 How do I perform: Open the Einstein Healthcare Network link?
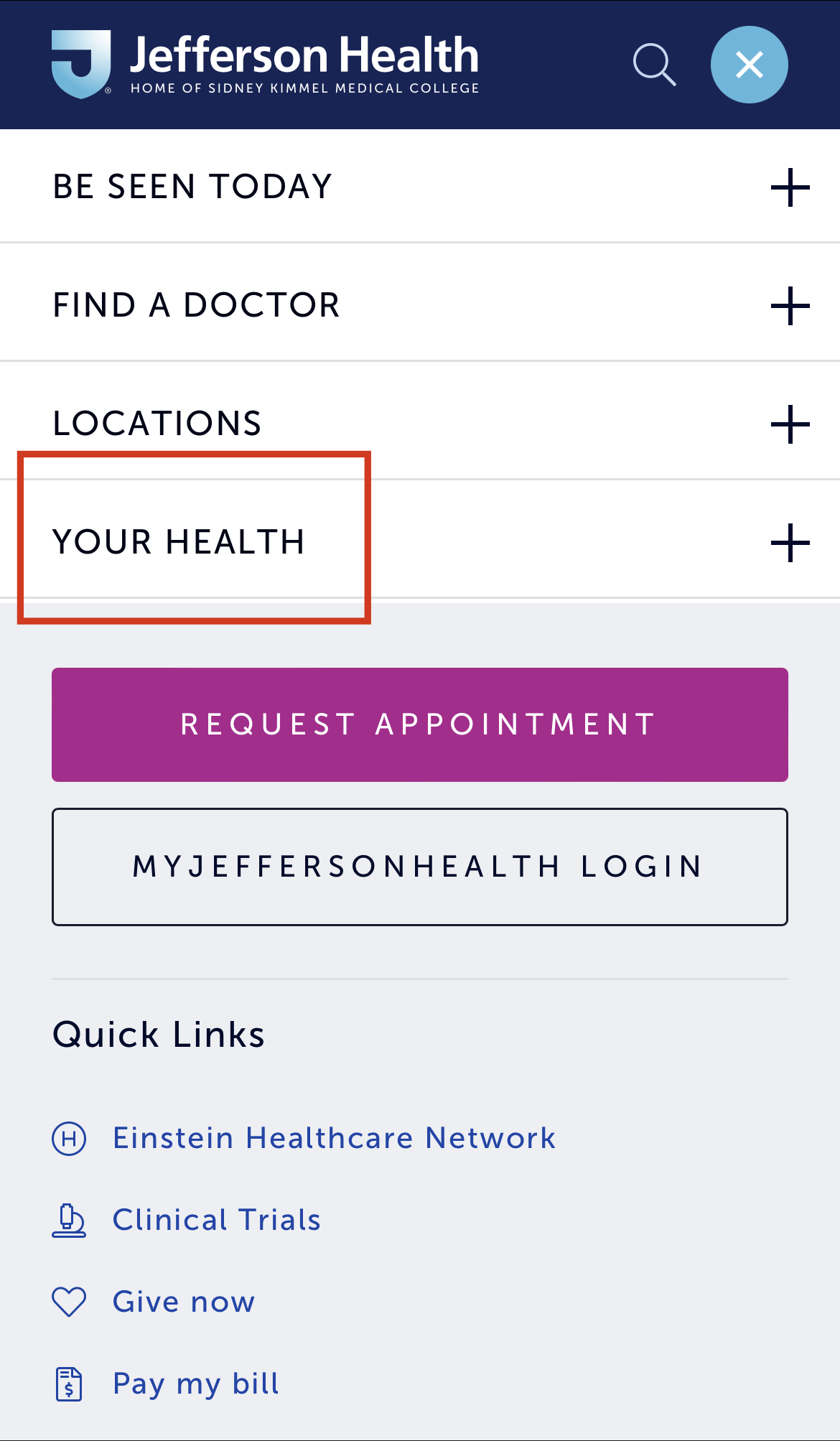click(x=332, y=1137)
